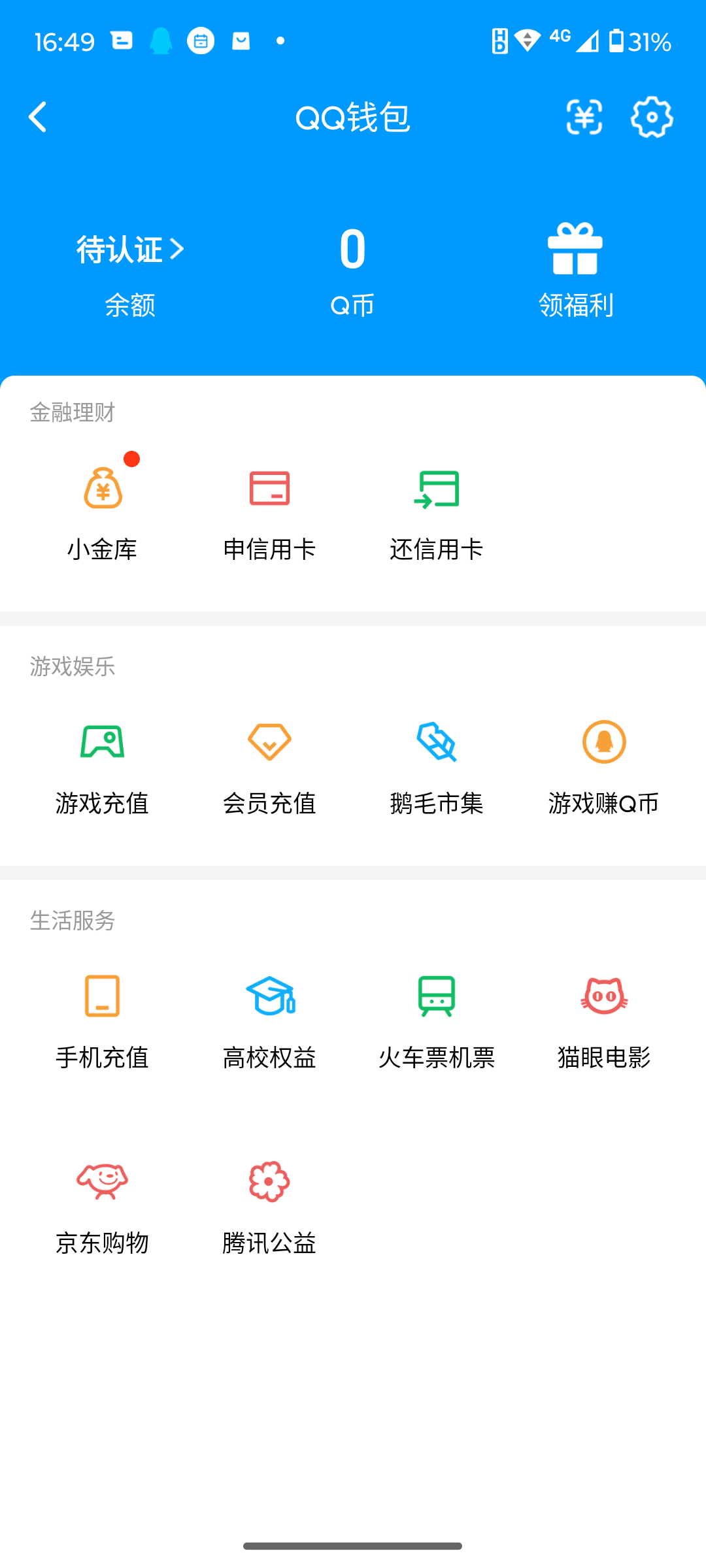Screen dimensions: 706x1568
Task: Open the 小金库 money bag feature
Action: [x=103, y=510]
